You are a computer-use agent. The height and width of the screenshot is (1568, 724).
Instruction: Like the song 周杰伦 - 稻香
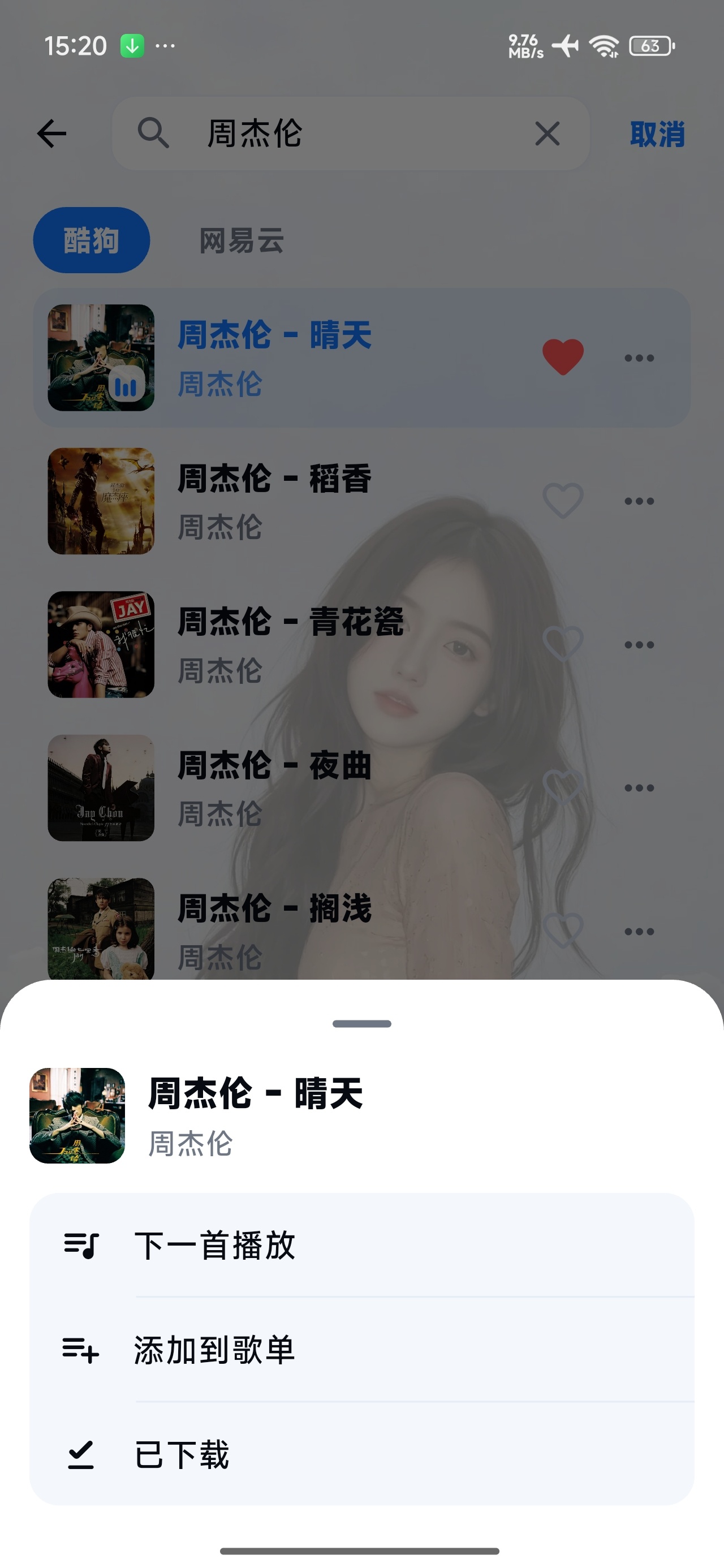pos(563,501)
